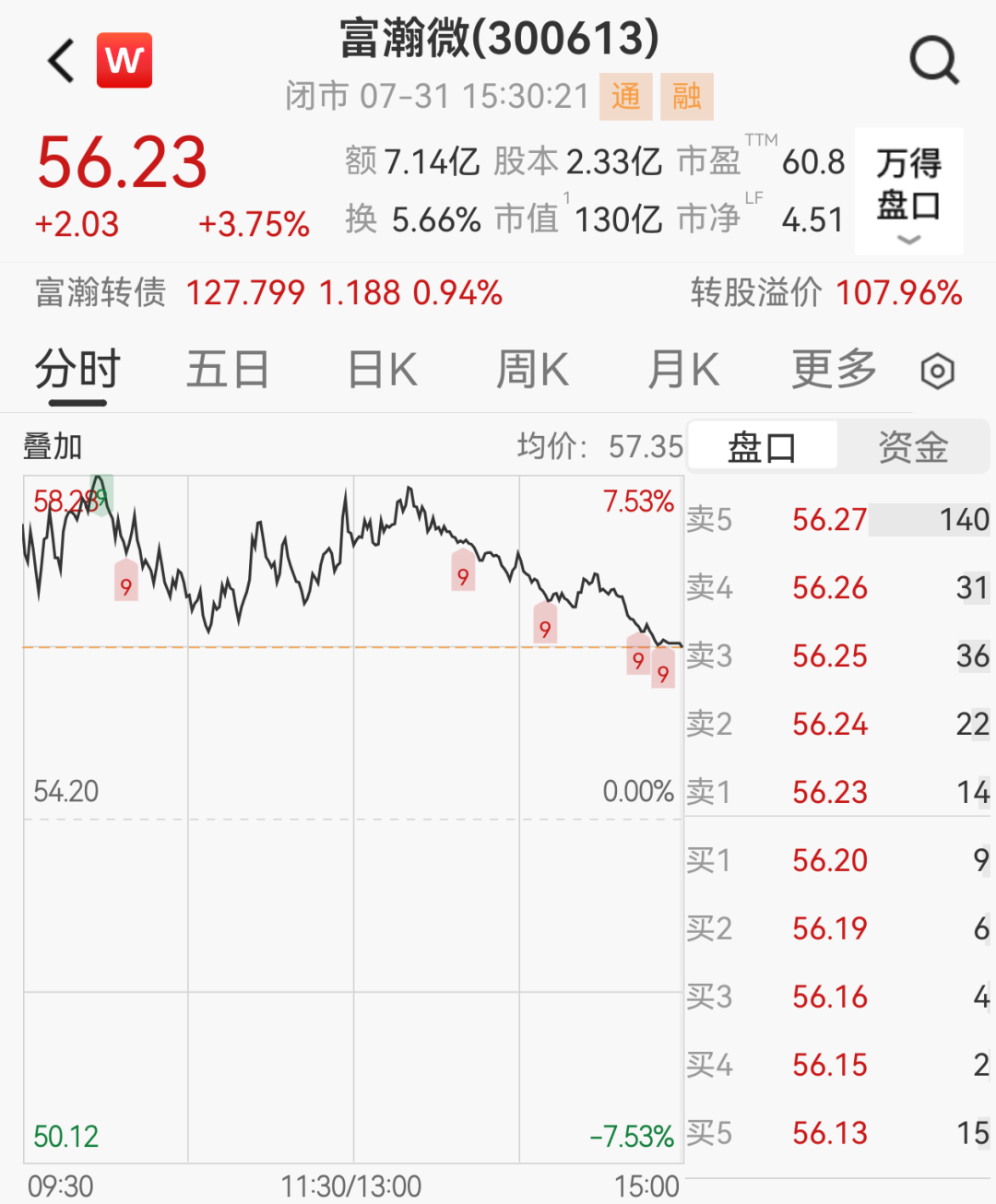Image resolution: width=996 pixels, height=1204 pixels.
Task: Open chart settings hexagon icon
Action: click(x=937, y=372)
